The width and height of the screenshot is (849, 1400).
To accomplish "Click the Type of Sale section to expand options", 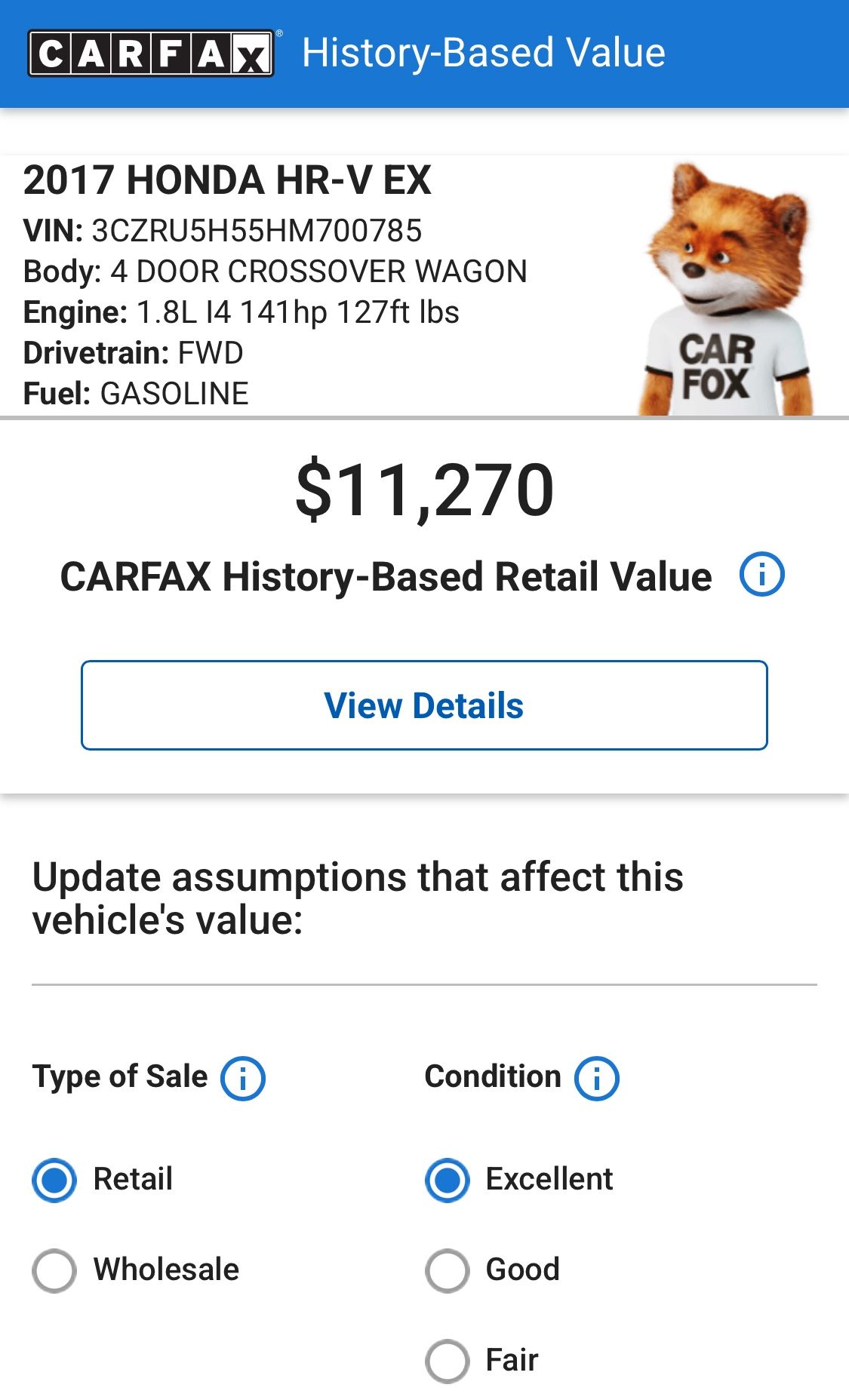I will tap(121, 1076).
